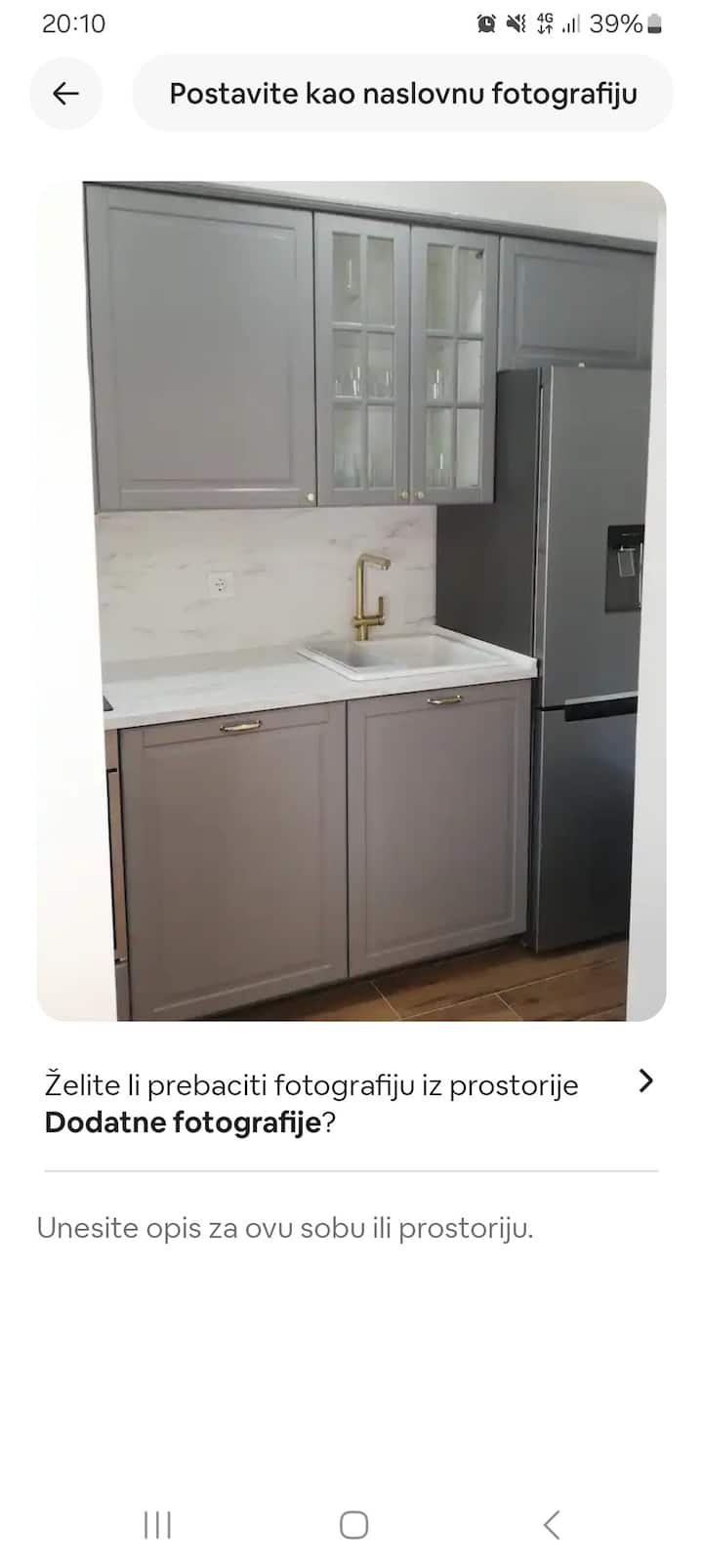Open recent apps from navigation bar

tap(157, 1524)
